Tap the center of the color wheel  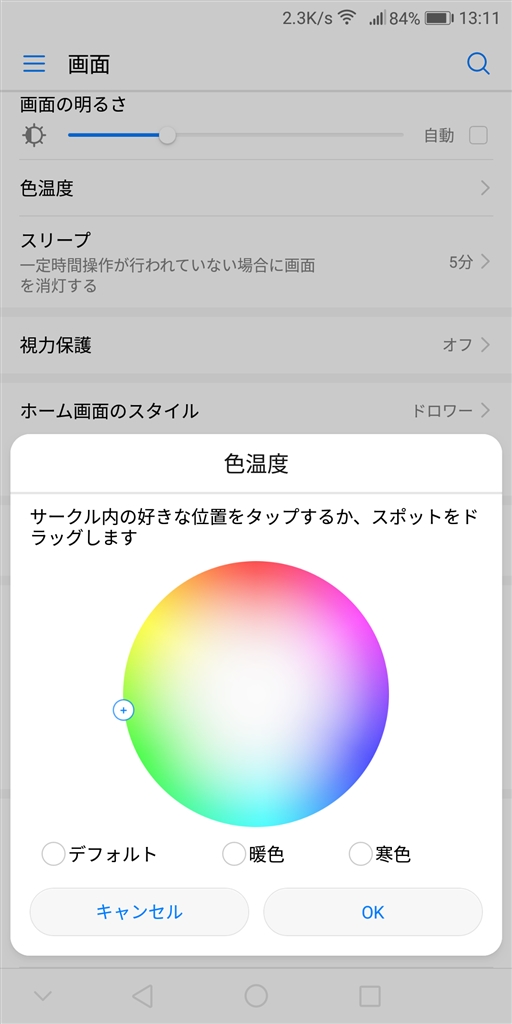256,694
